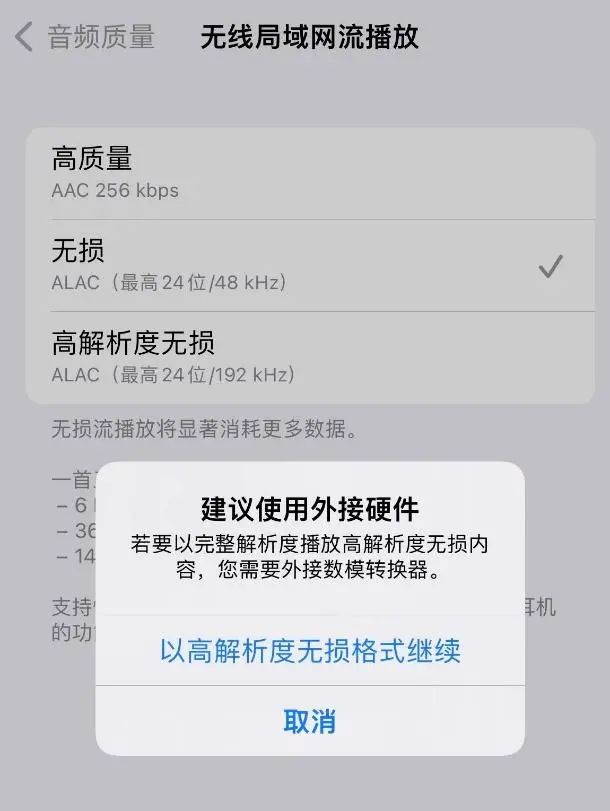Dismiss the dialog with 取消
This screenshot has width=610, height=811.
310,721
